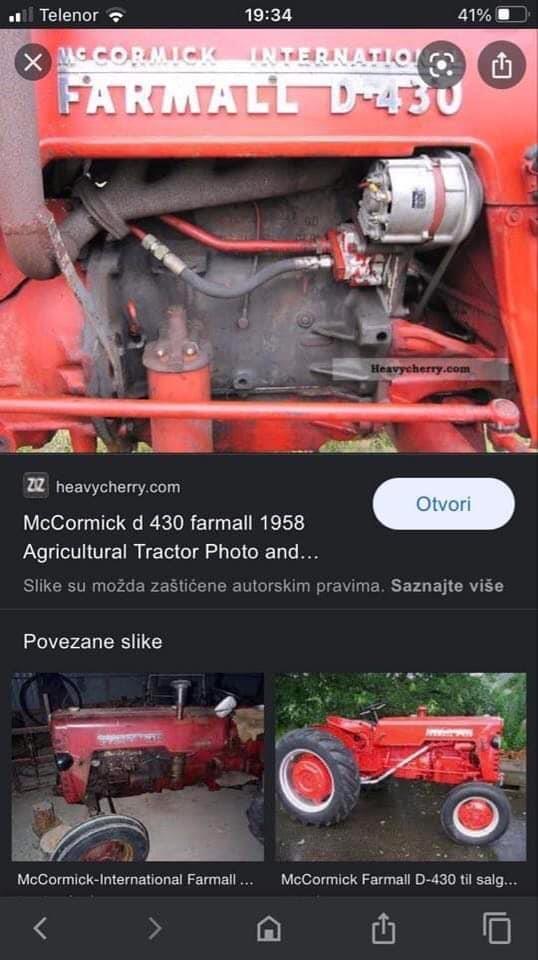Viewport: 538px width, 960px height.
Task: Open the full Farmall D-430 engine image
Action: click(269, 241)
